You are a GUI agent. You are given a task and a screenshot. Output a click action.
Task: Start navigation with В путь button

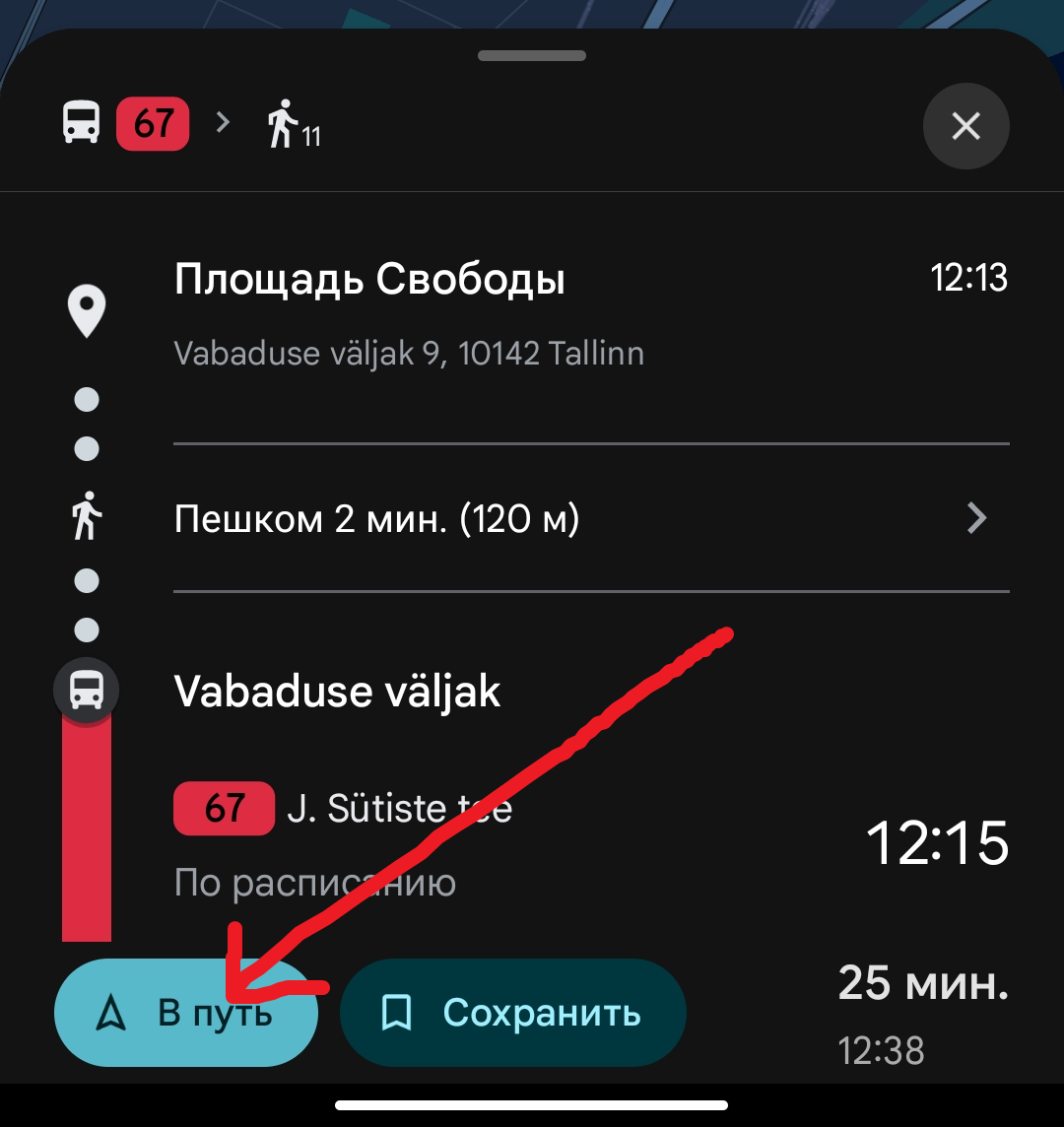click(185, 1013)
